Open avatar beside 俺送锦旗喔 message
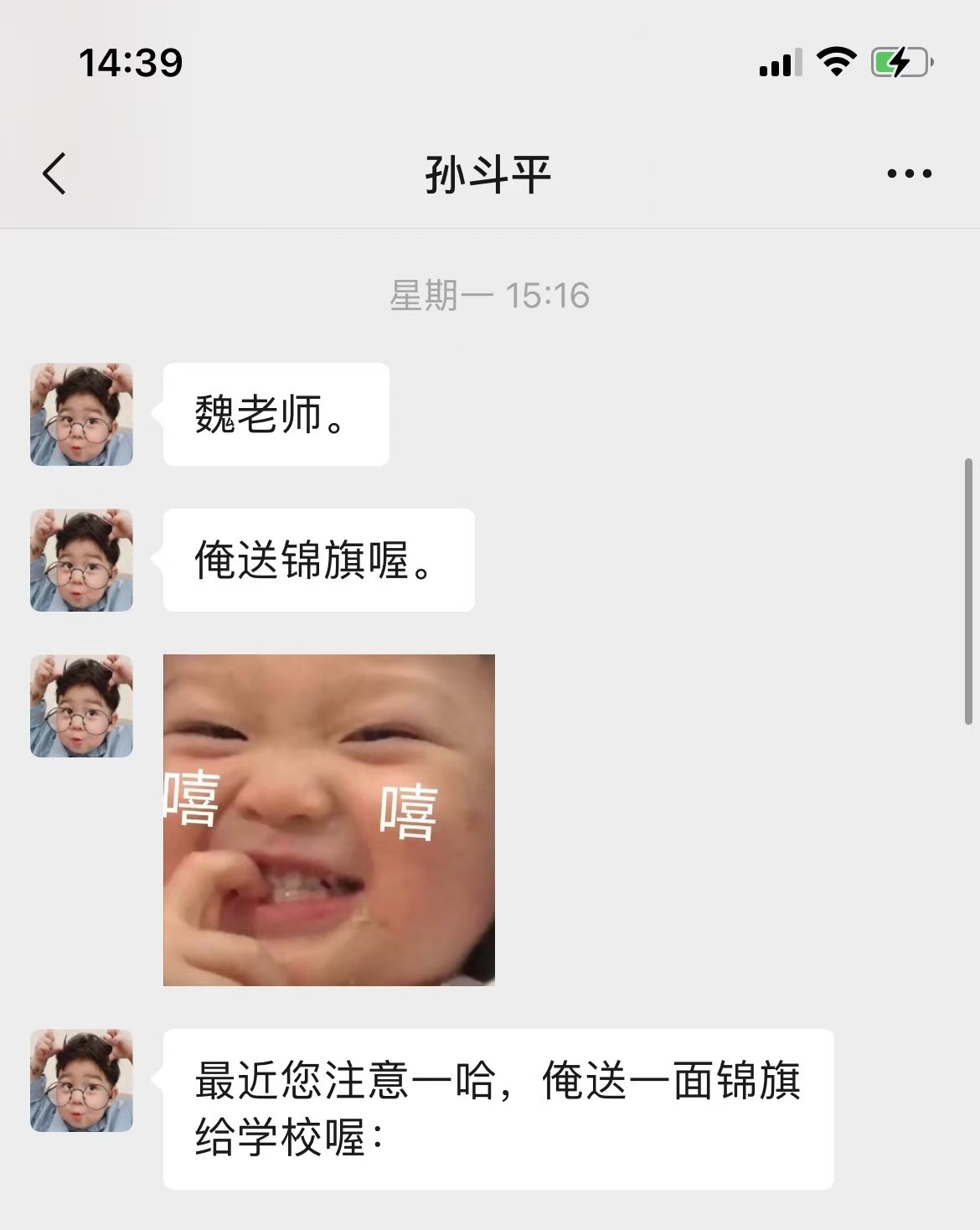The height and width of the screenshot is (1230, 980). (x=81, y=560)
